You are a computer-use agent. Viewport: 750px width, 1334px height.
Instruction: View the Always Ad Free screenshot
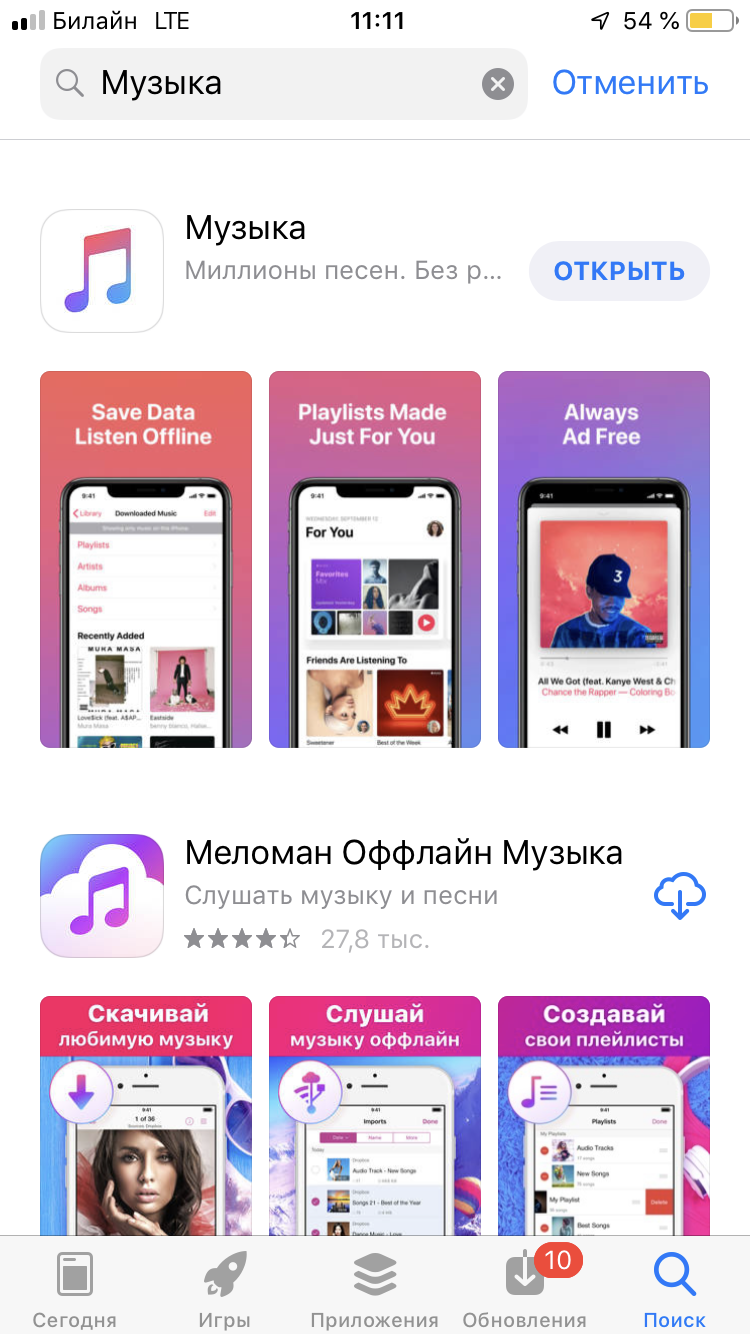point(604,560)
